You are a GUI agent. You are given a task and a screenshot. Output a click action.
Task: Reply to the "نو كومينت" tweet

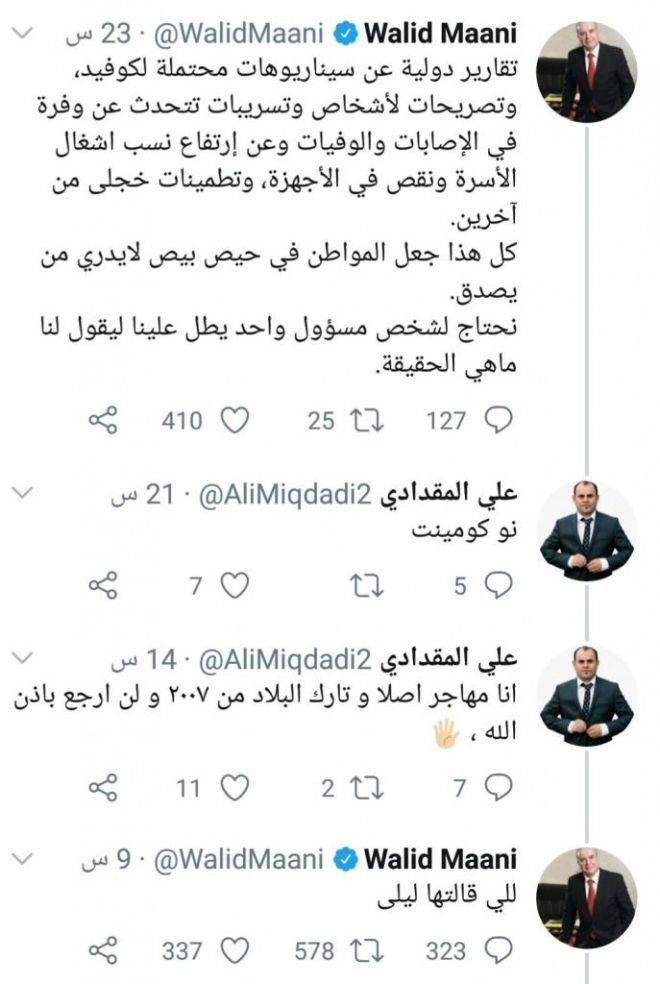(496, 587)
